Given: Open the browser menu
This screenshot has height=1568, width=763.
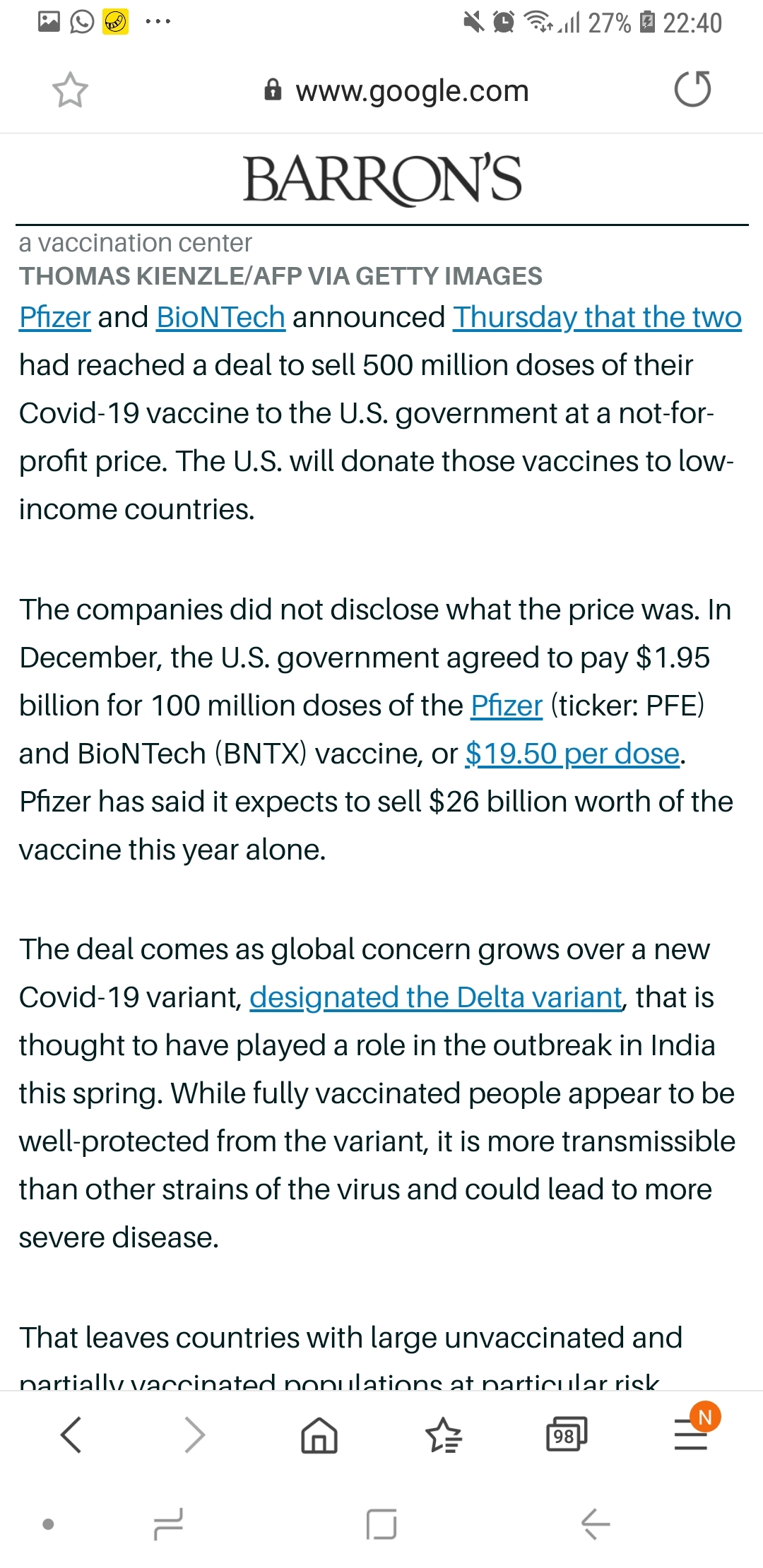Looking at the screenshot, I should [692, 1434].
